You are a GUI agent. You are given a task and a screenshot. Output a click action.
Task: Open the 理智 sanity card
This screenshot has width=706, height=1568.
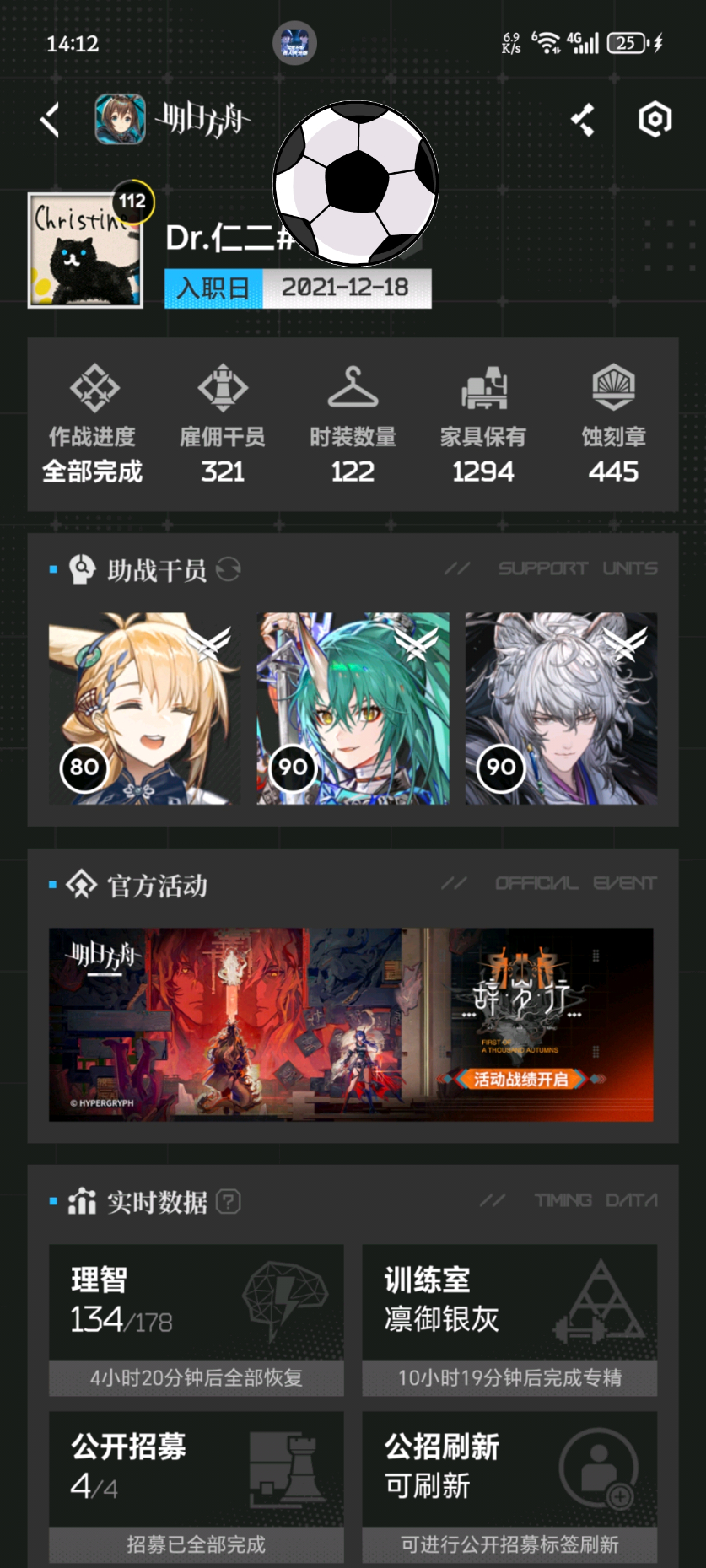(x=197, y=1320)
